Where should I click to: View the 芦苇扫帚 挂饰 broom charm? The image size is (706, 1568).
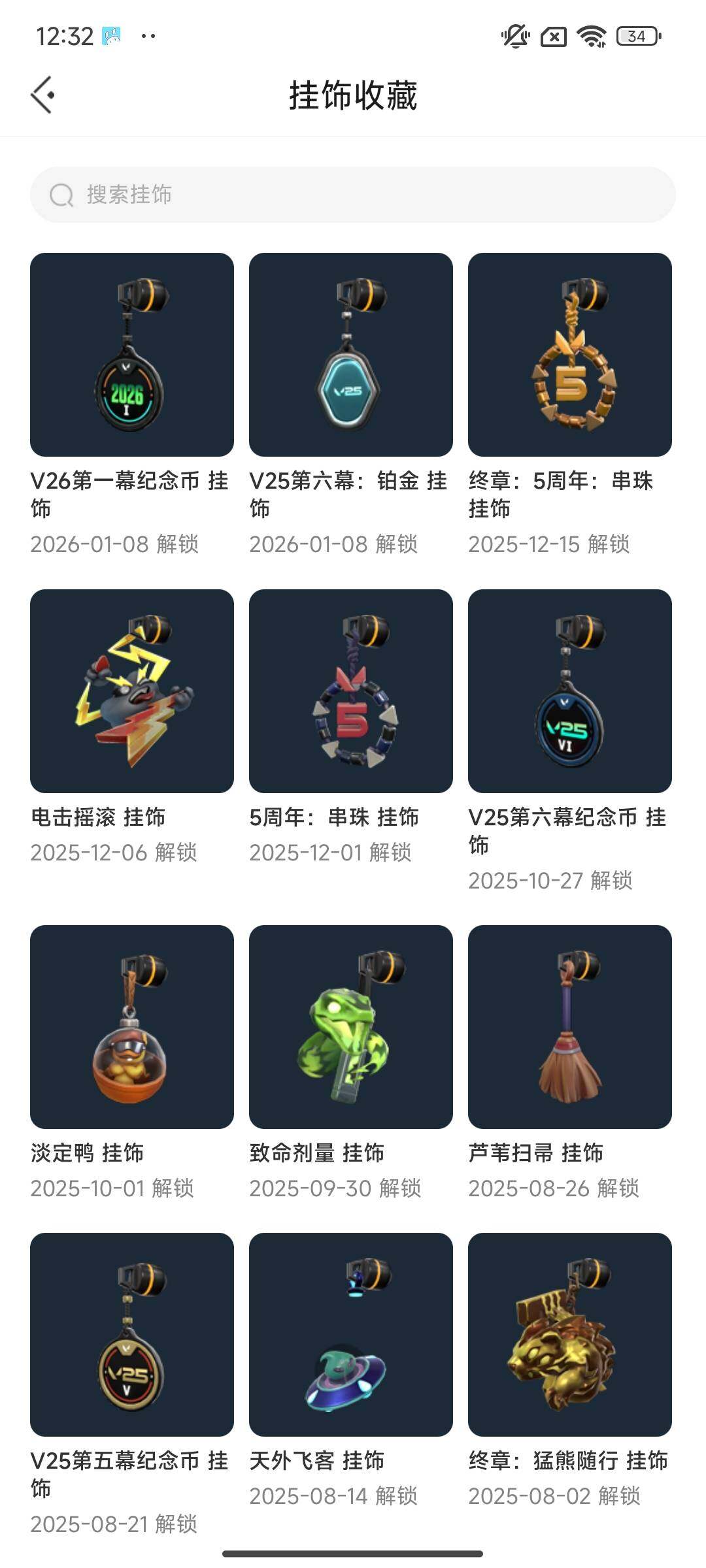(570, 1027)
